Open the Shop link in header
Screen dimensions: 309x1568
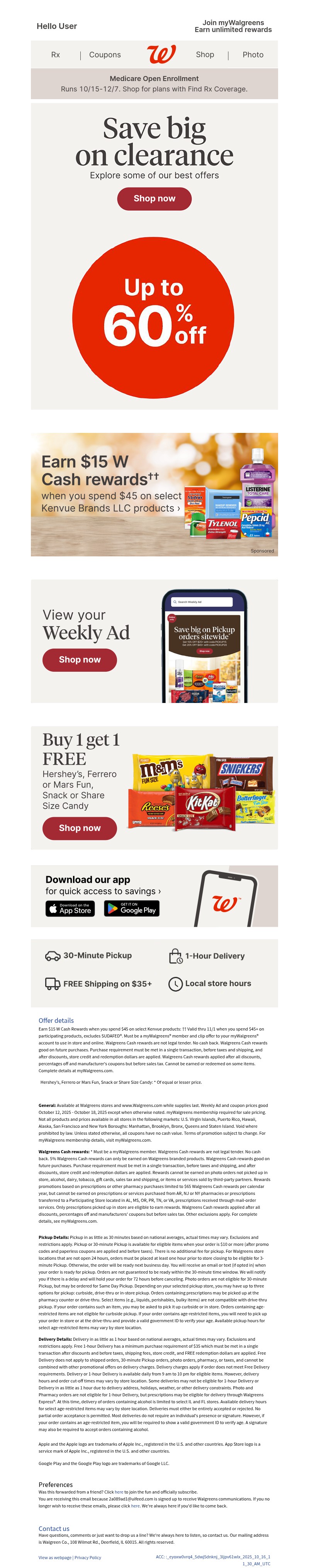(205, 55)
